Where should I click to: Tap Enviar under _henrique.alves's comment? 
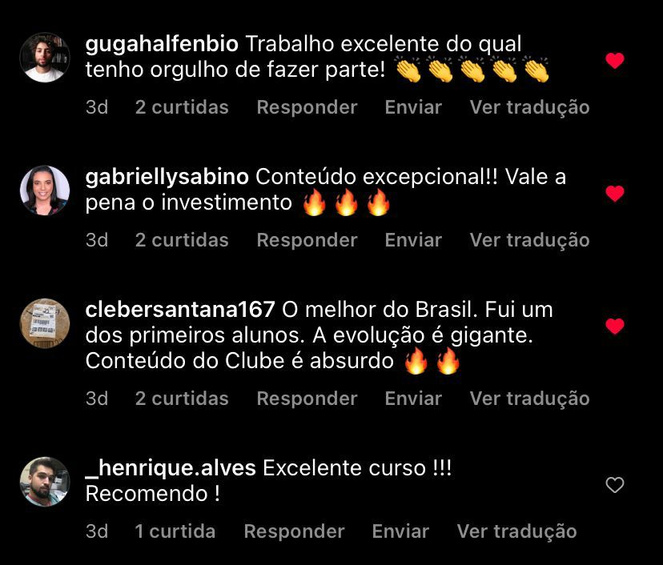[x=400, y=532]
